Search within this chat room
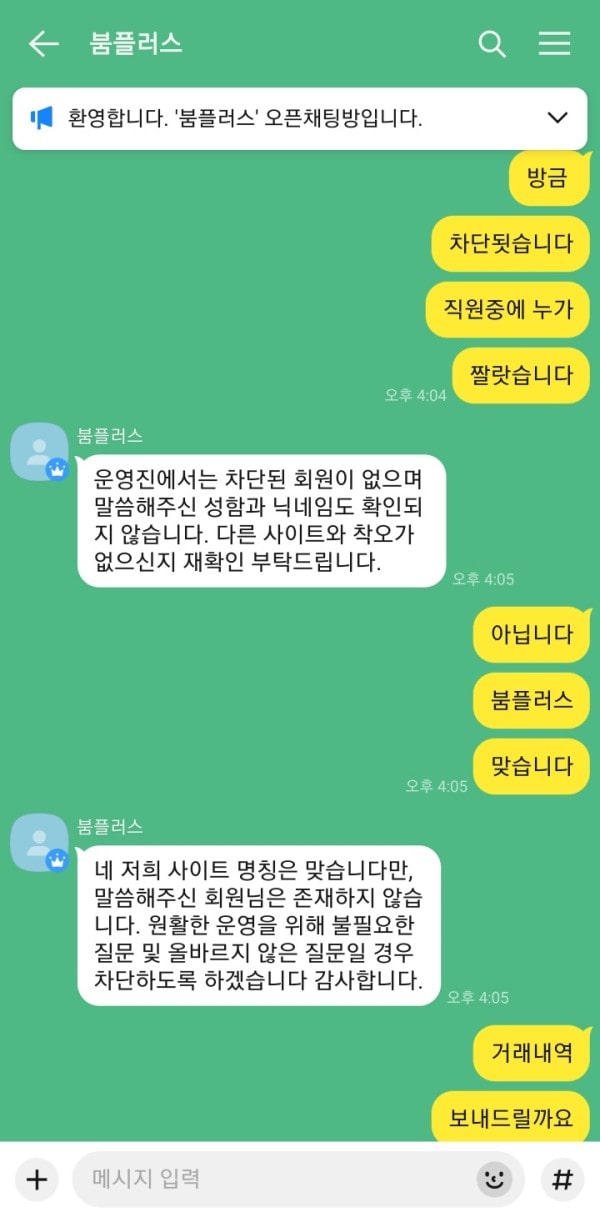Image resolution: width=600 pixels, height=1217 pixels. pyautogui.click(x=492, y=44)
